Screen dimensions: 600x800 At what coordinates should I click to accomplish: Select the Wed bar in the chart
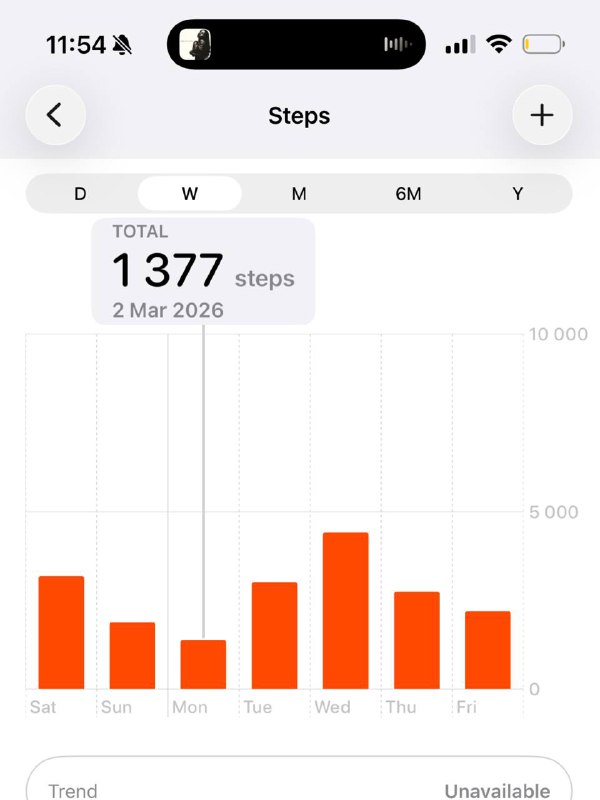(345, 611)
